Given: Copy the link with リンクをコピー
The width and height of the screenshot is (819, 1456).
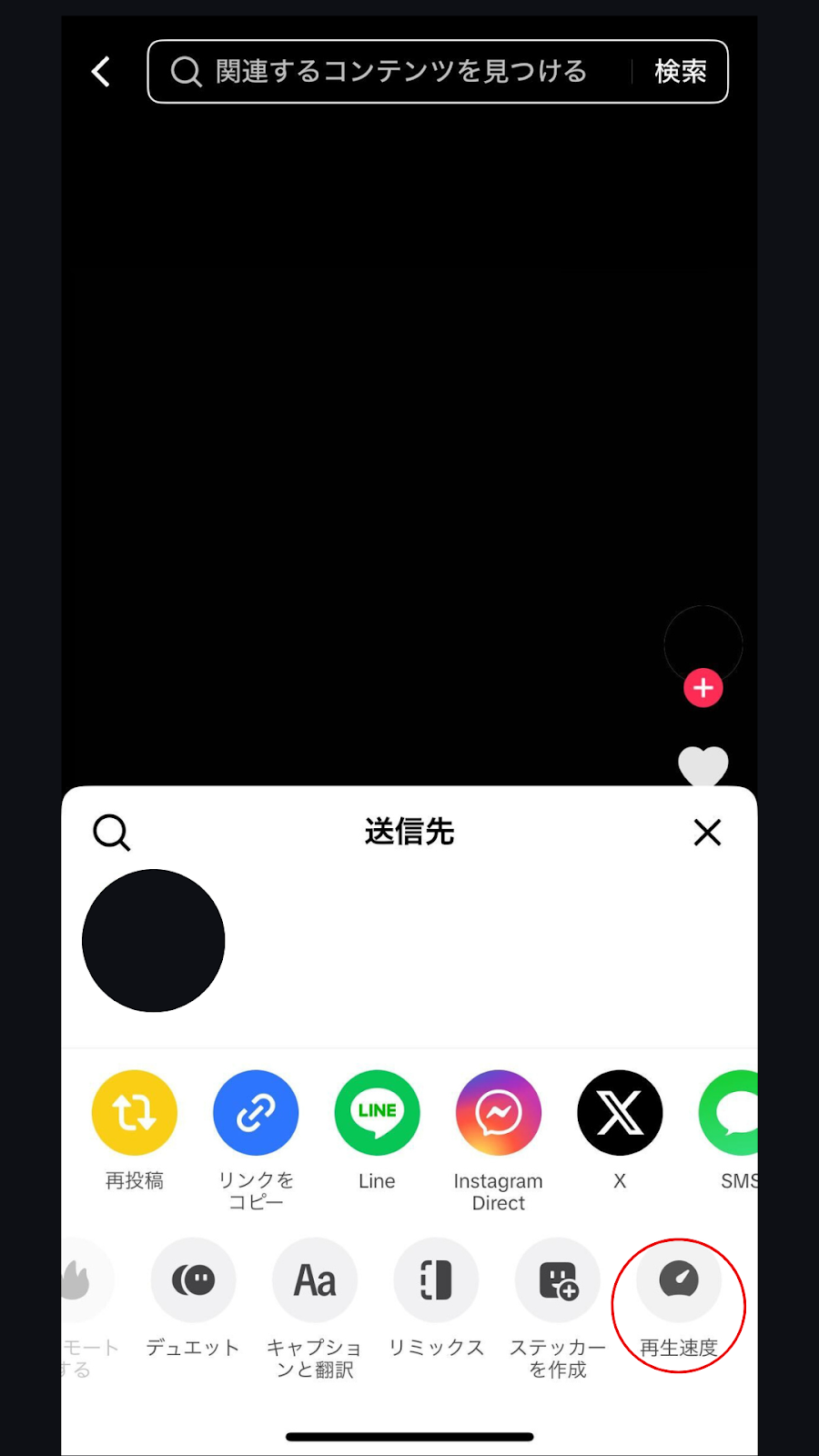Looking at the screenshot, I should coord(256,1113).
